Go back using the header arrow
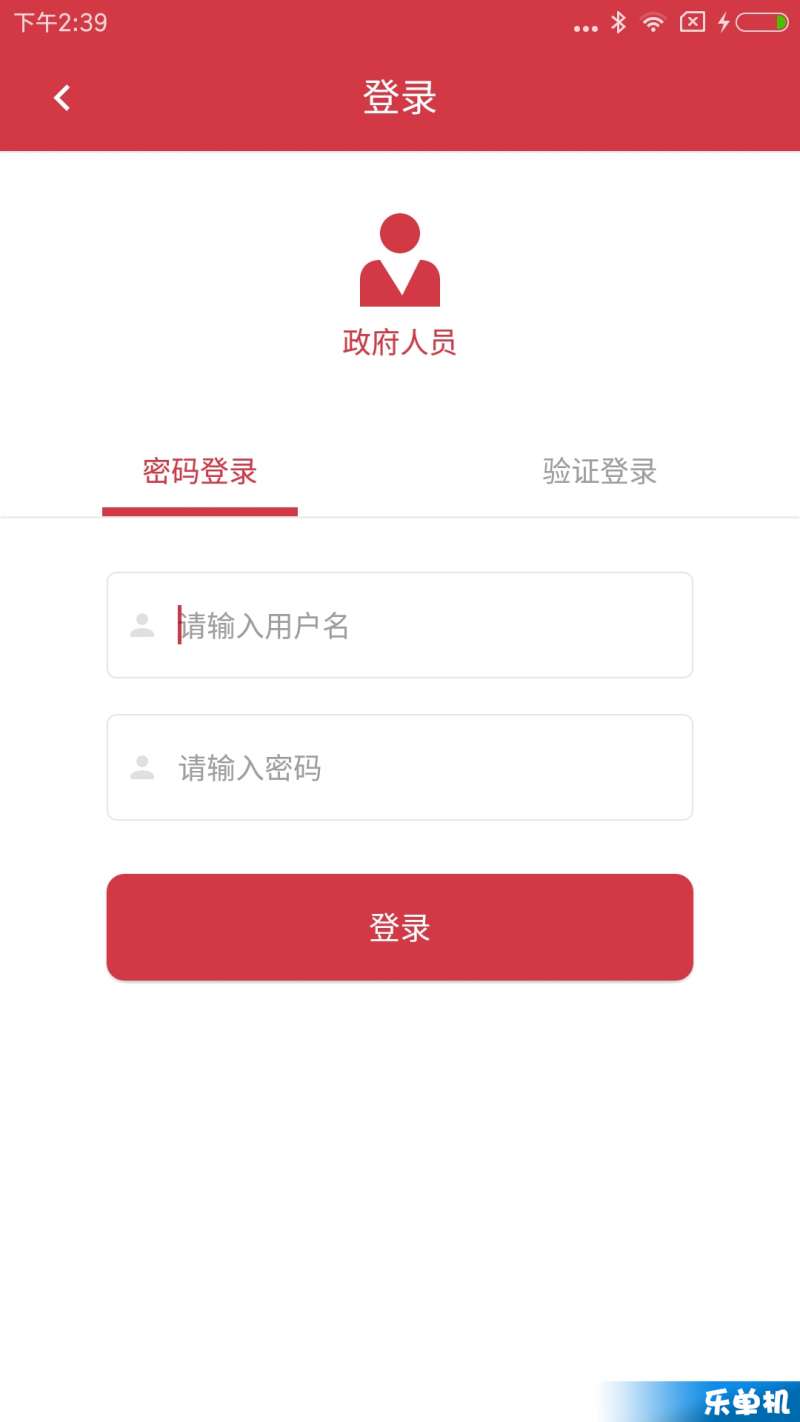 pos(62,98)
